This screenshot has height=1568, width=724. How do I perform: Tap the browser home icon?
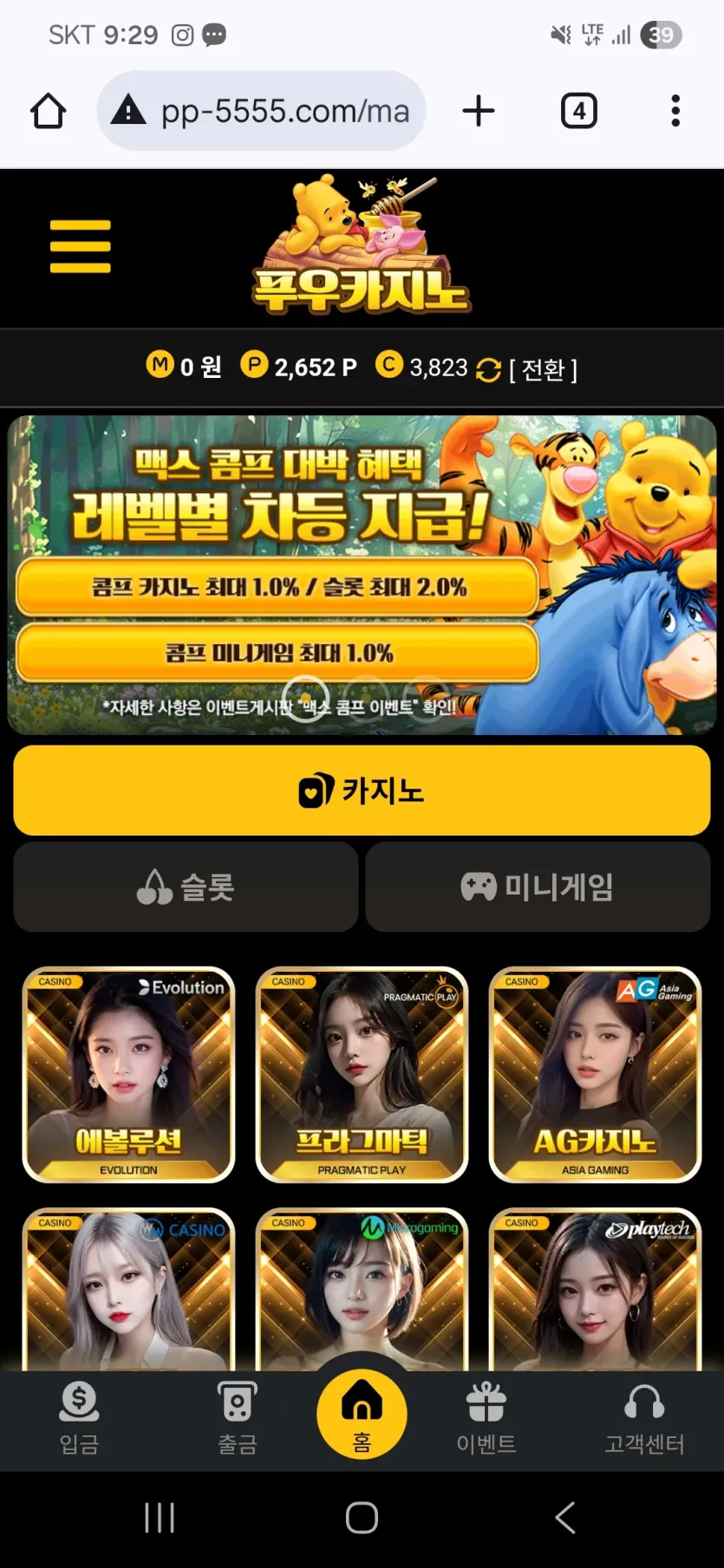point(49,111)
